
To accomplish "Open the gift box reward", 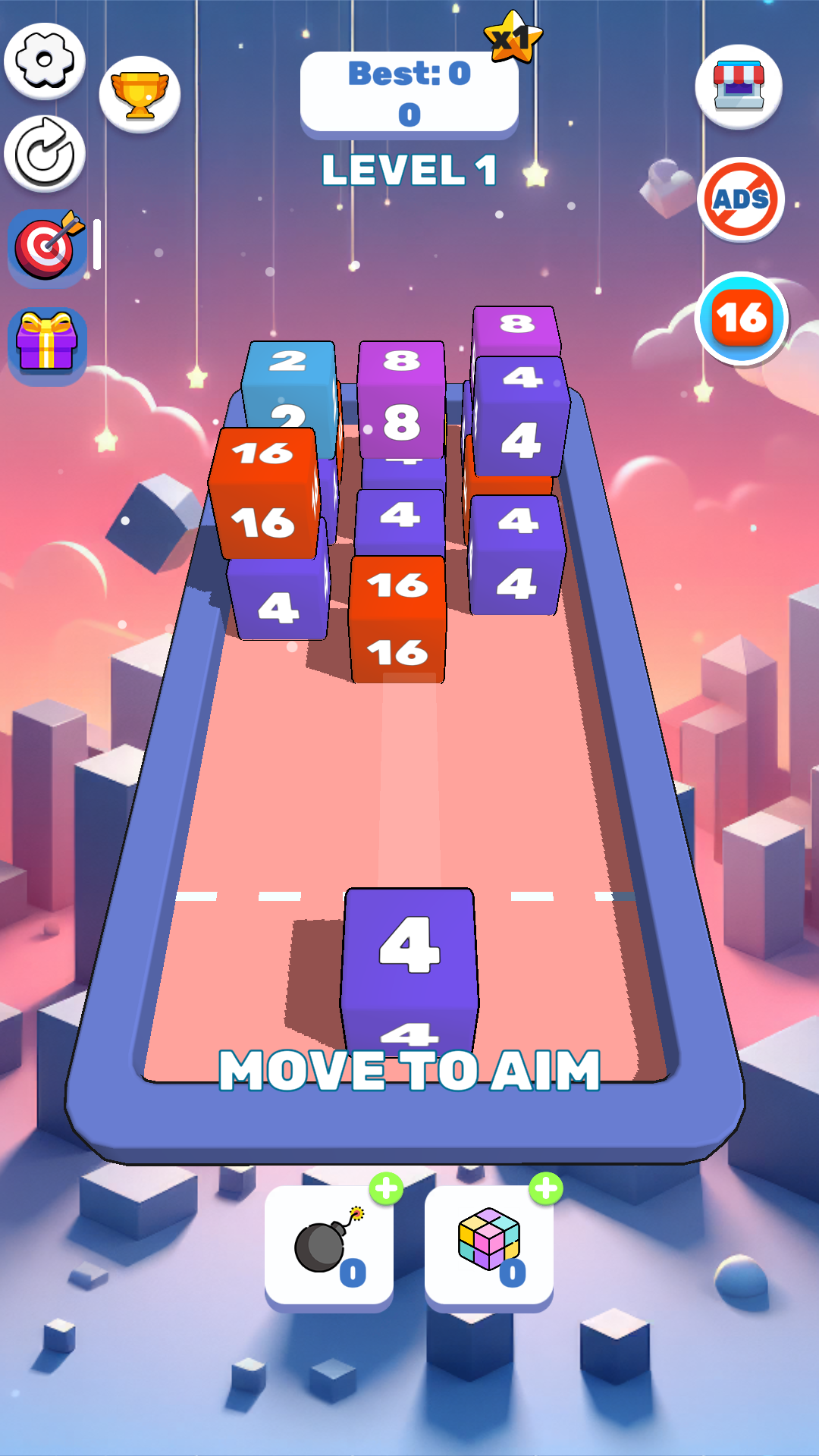I will coord(48,346).
